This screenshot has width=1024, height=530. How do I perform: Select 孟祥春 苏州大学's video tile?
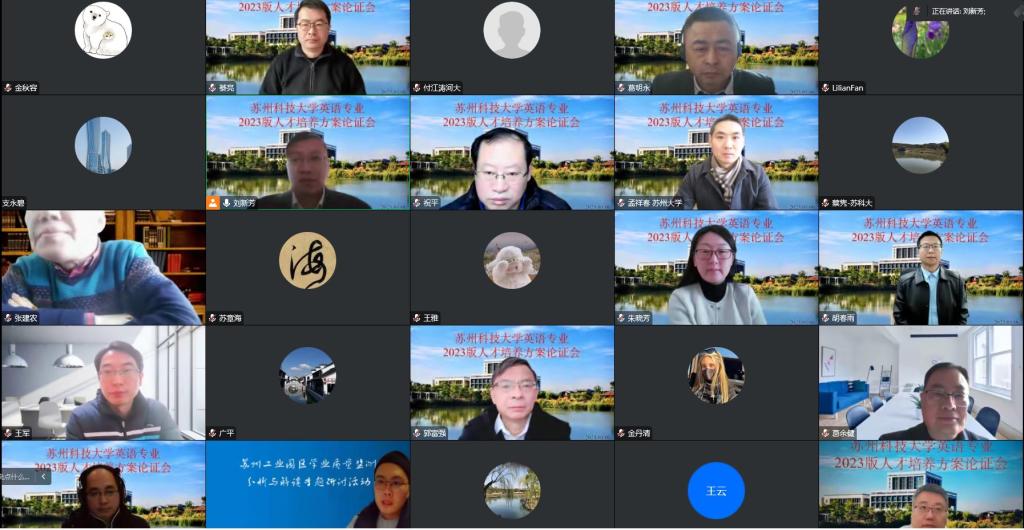coord(716,150)
